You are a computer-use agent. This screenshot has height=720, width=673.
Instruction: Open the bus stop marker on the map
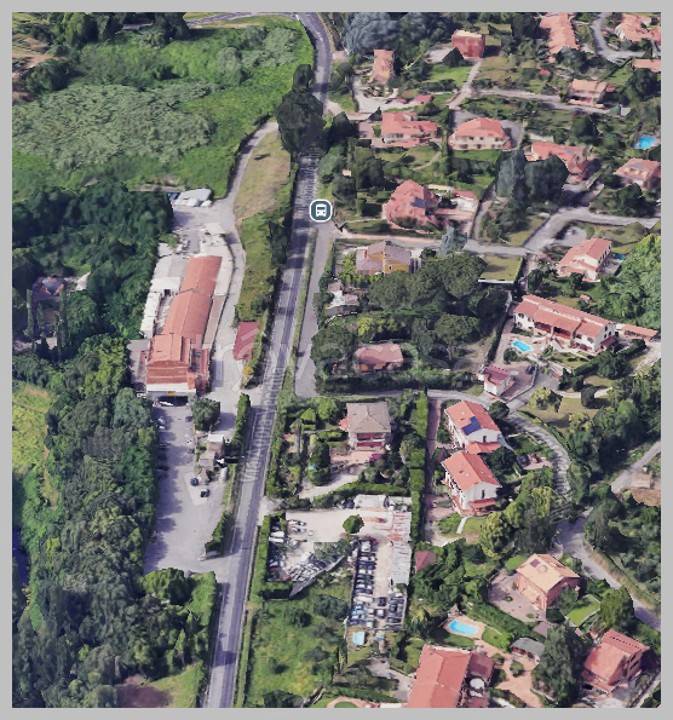319,210
